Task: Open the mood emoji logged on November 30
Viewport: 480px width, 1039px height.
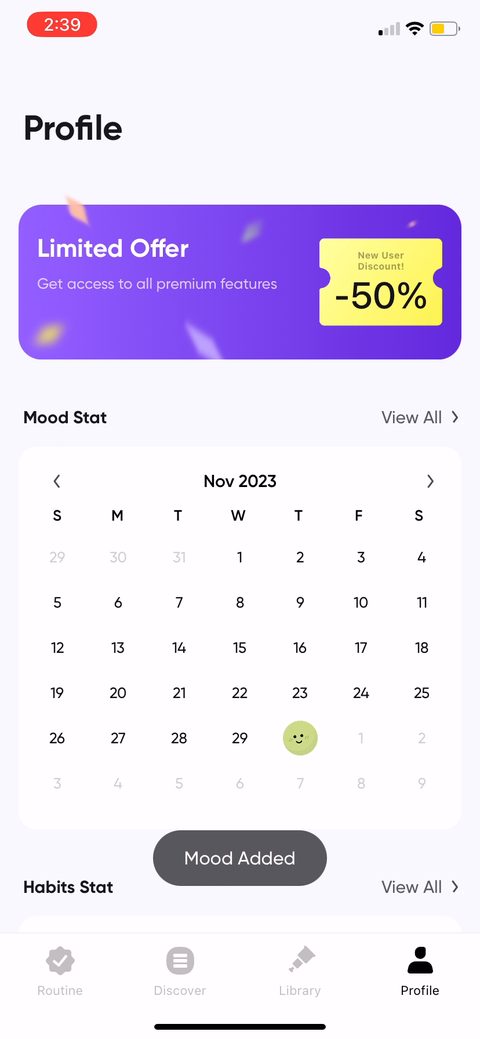Action: [300, 738]
